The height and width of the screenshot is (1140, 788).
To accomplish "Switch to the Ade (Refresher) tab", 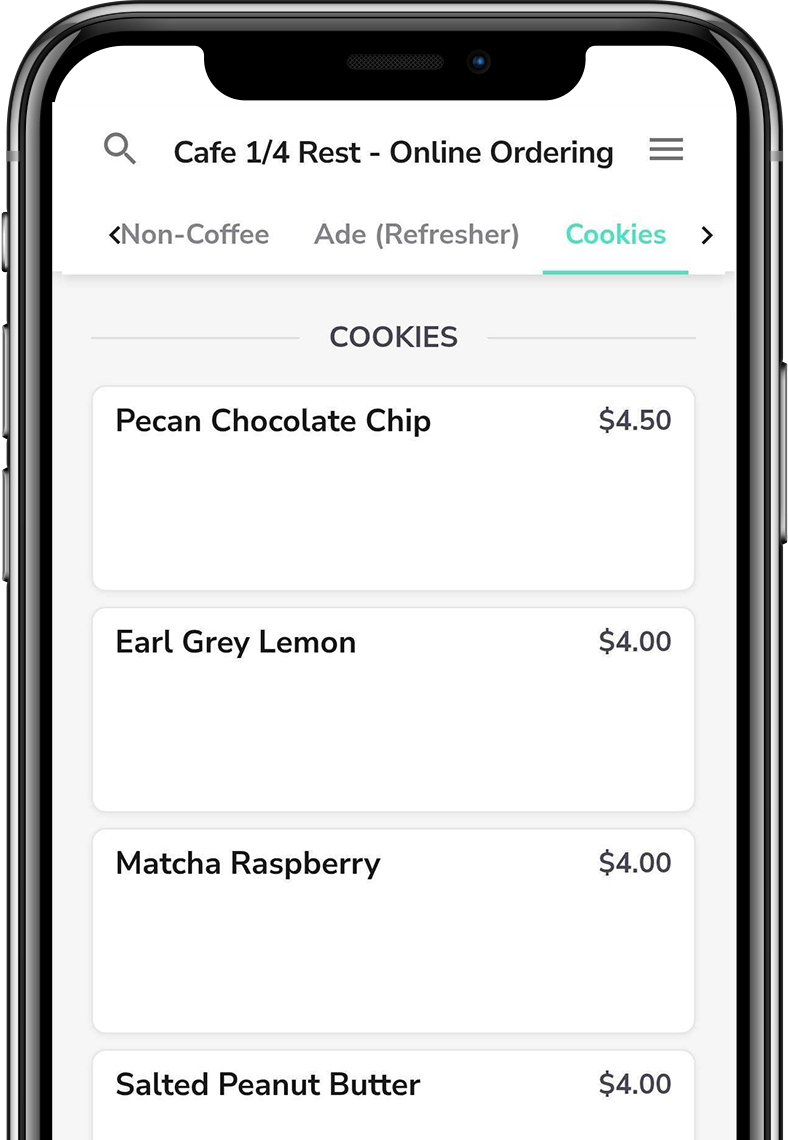I will pos(416,235).
